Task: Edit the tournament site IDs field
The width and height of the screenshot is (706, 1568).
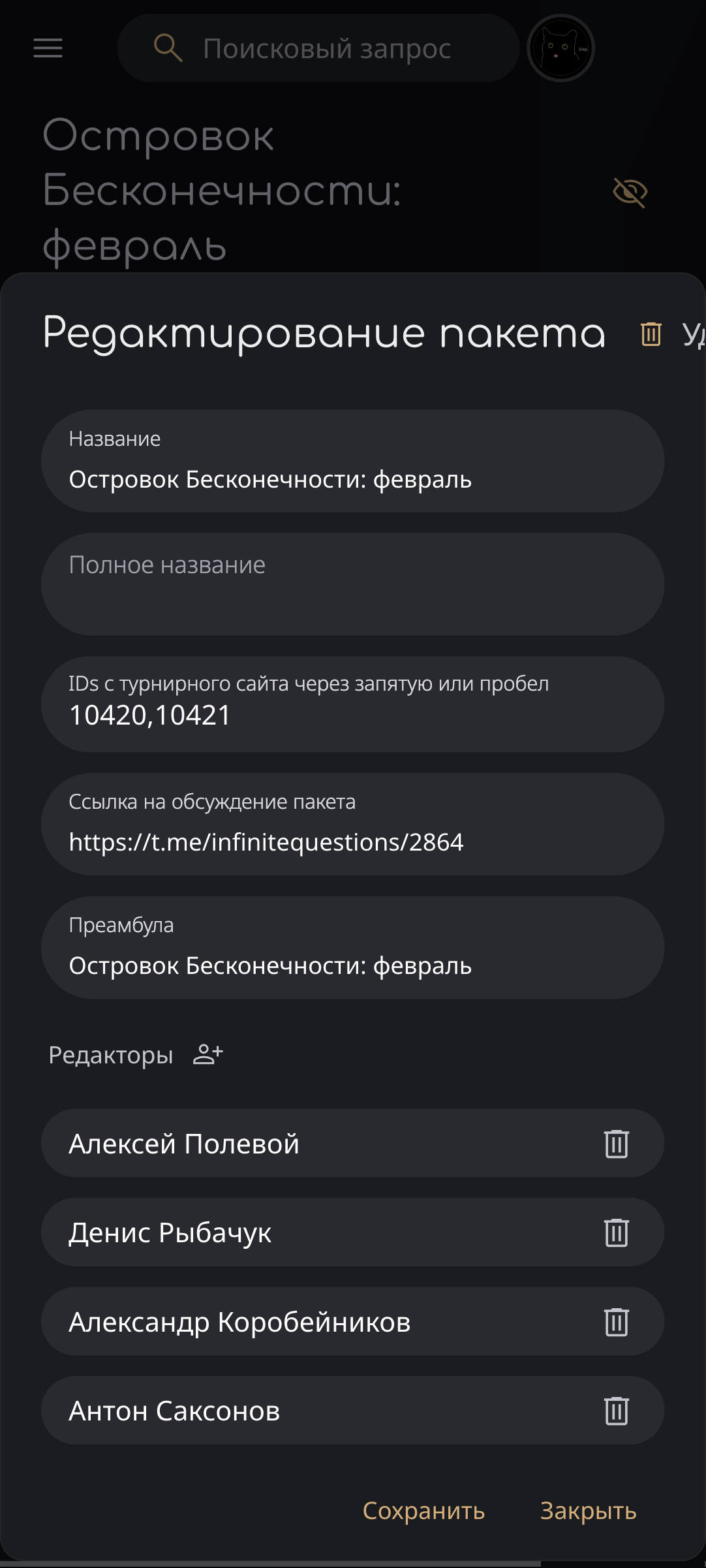Action: [x=352, y=714]
